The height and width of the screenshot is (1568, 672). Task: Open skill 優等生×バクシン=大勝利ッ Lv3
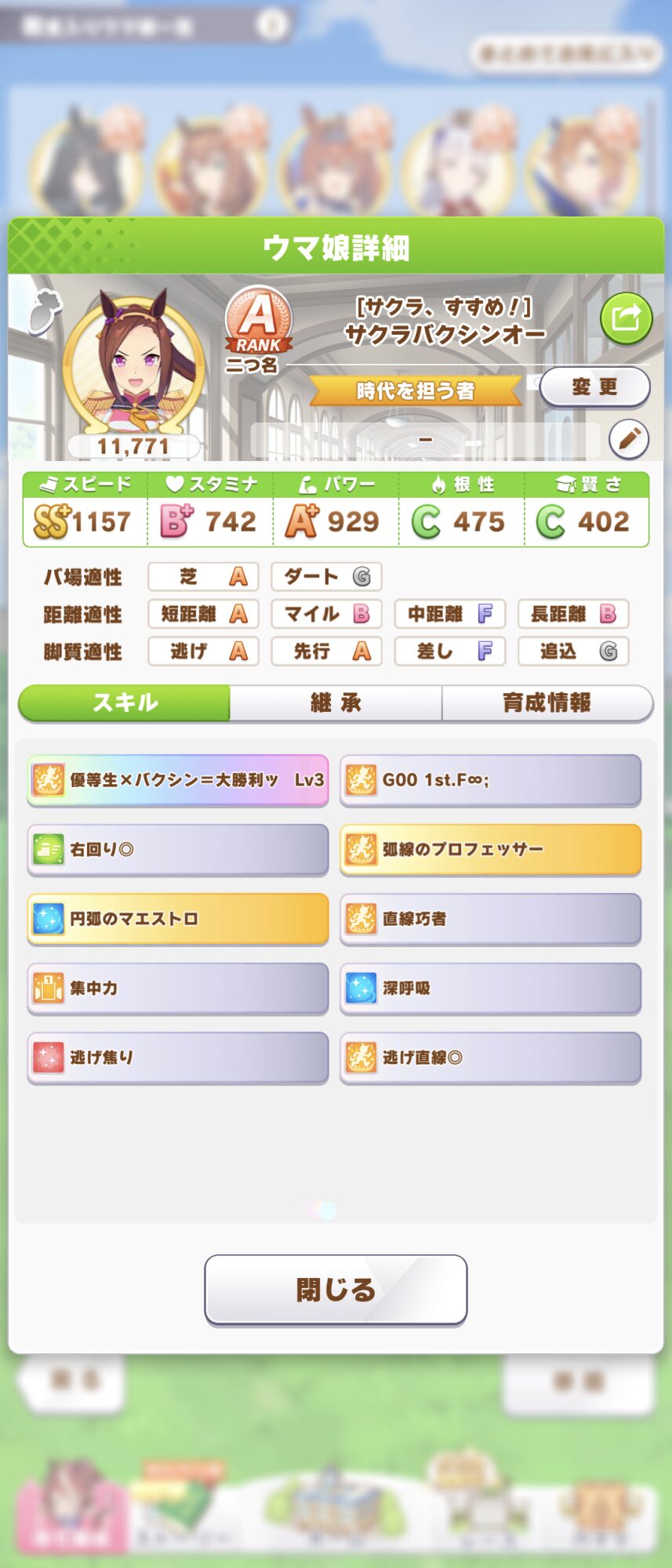click(178, 780)
